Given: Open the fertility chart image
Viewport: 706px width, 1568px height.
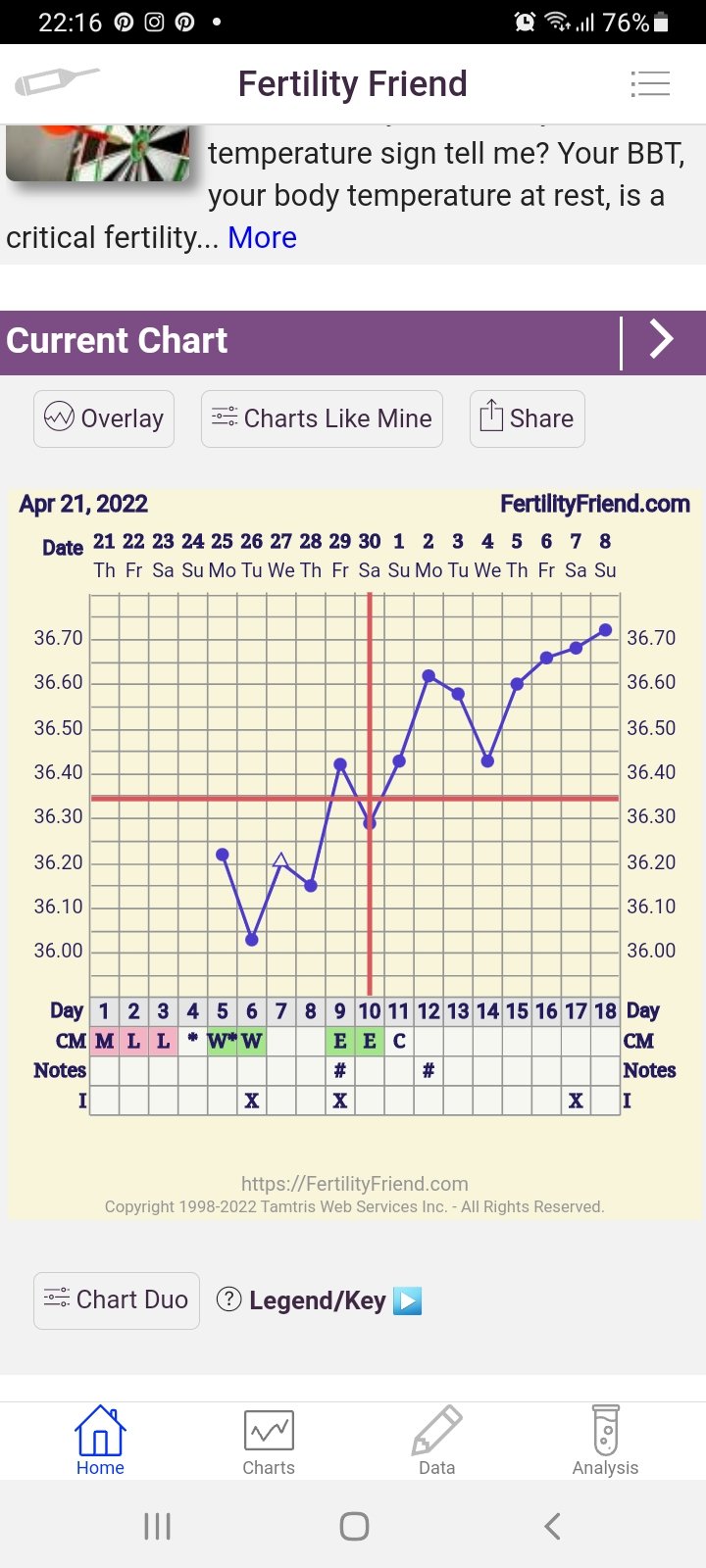Looking at the screenshot, I should tap(353, 853).
